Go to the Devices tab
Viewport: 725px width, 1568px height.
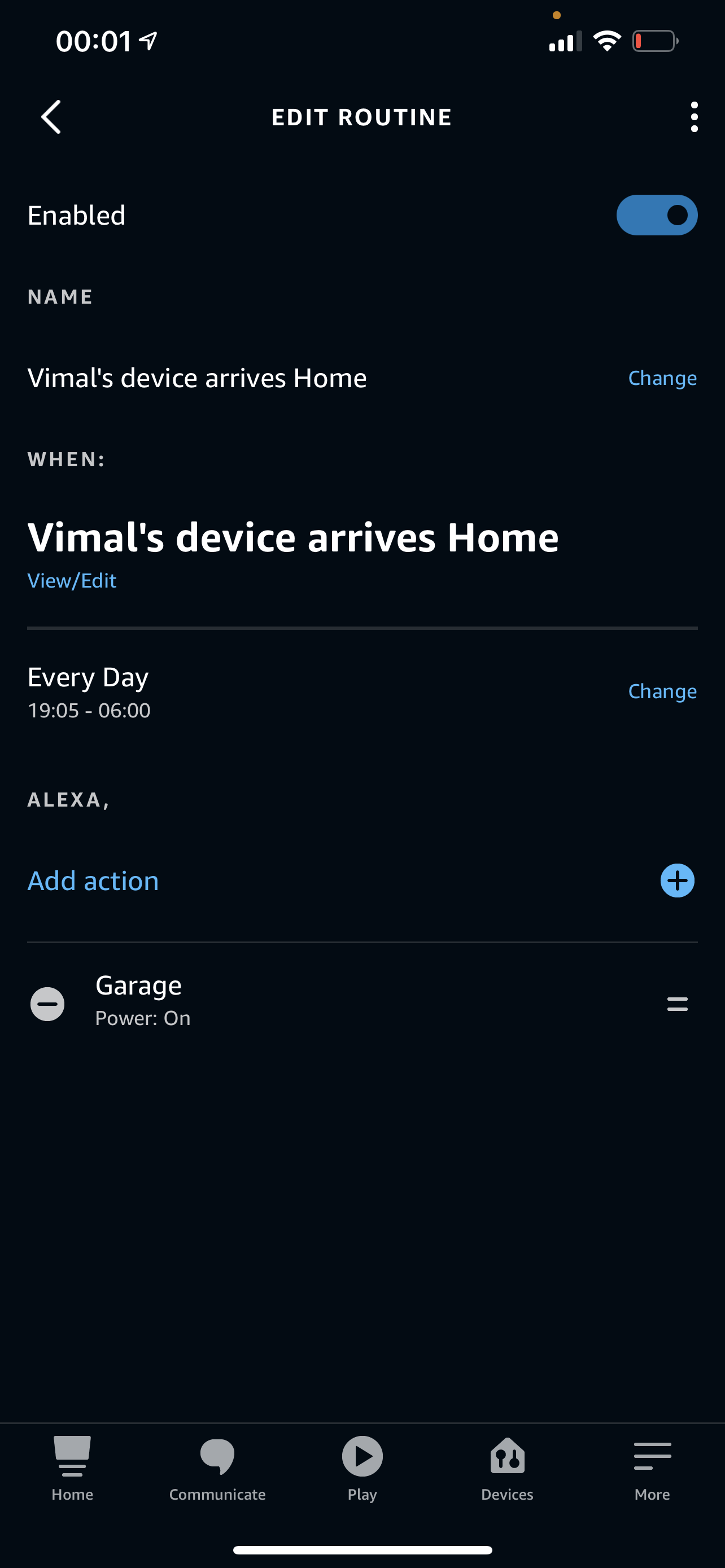pos(507,1468)
